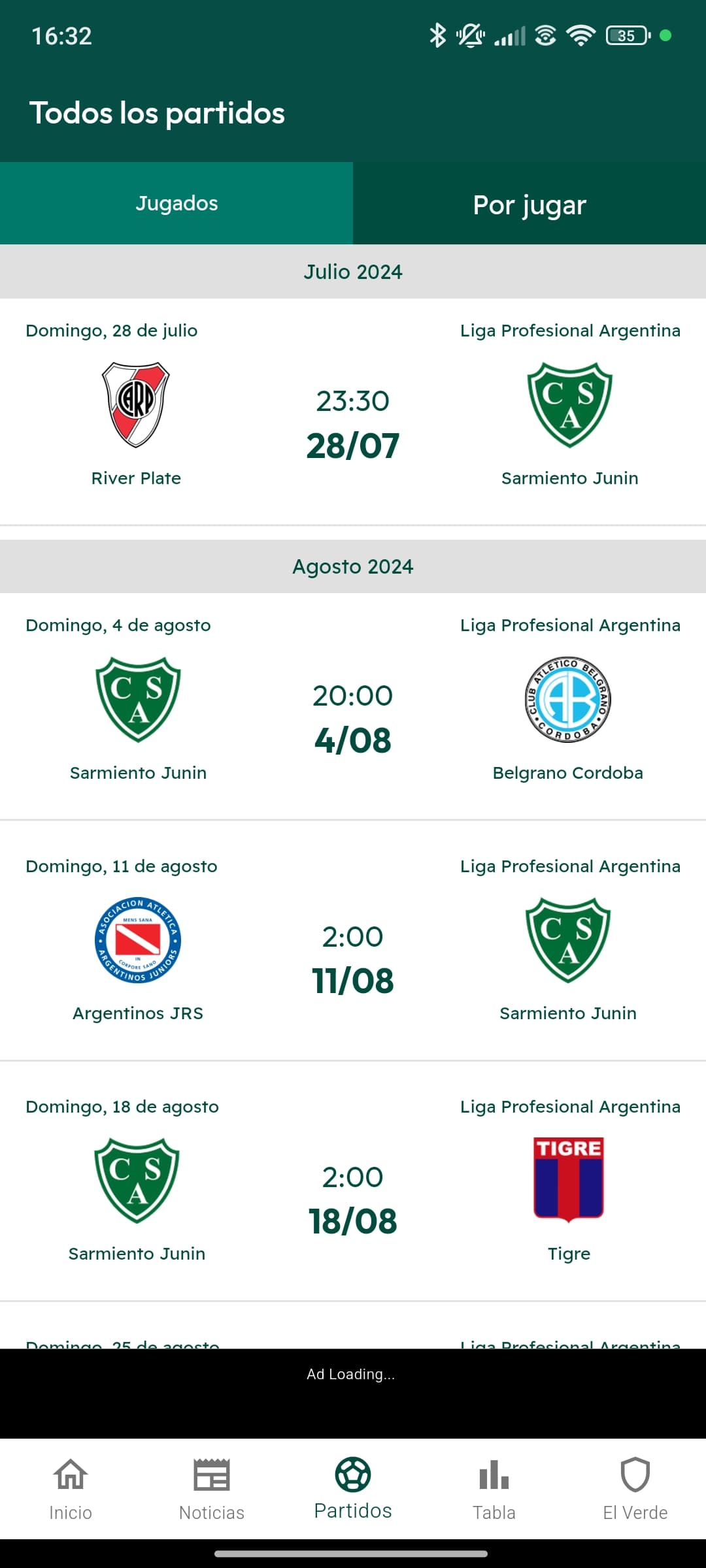Tap the battery indicator in status bar
Image resolution: width=706 pixels, height=1568 pixels.
coord(626,36)
